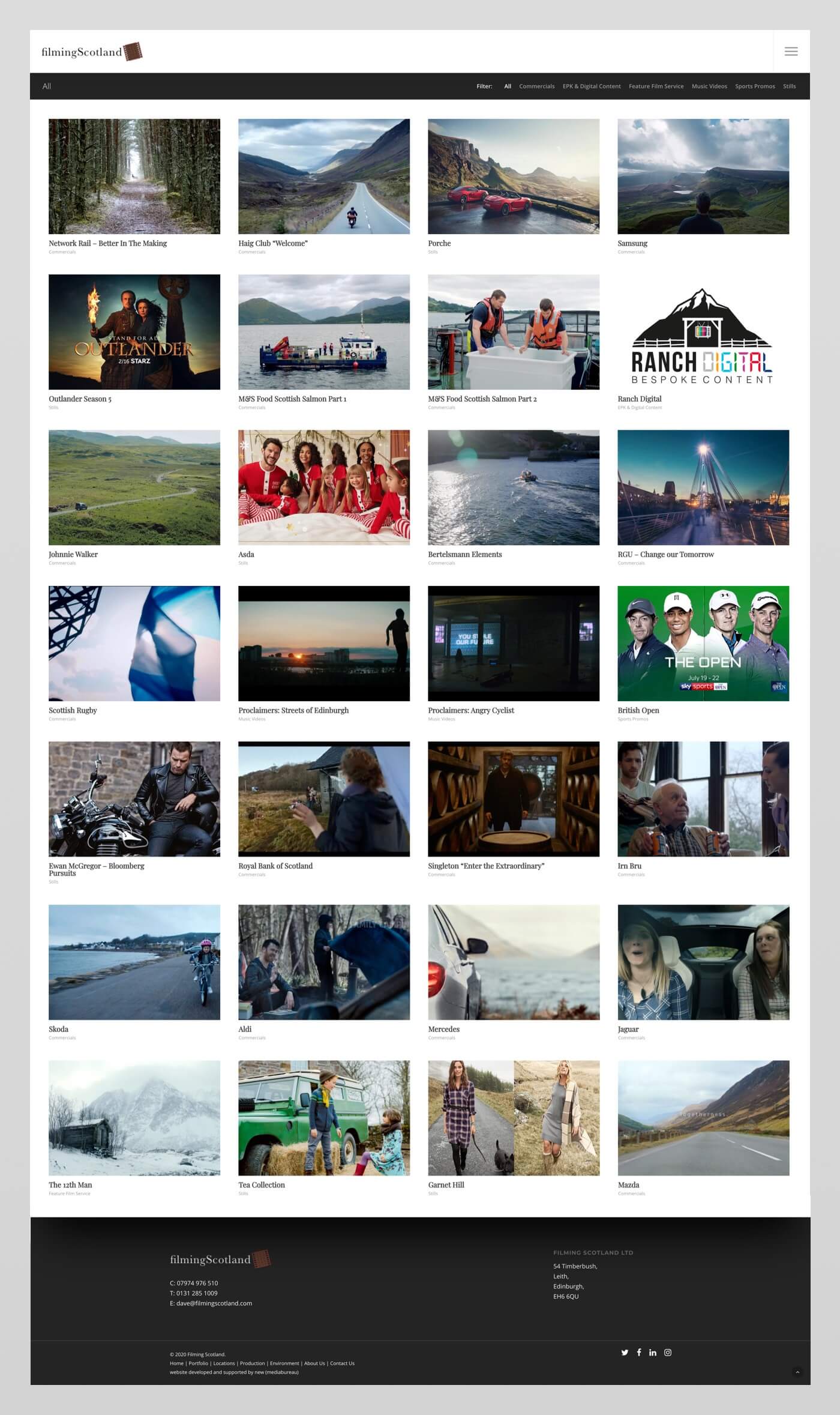Image resolution: width=840 pixels, height=1415 pixels.
Task: Filter portfolio by Stills
Action: (x=789, y=86)
